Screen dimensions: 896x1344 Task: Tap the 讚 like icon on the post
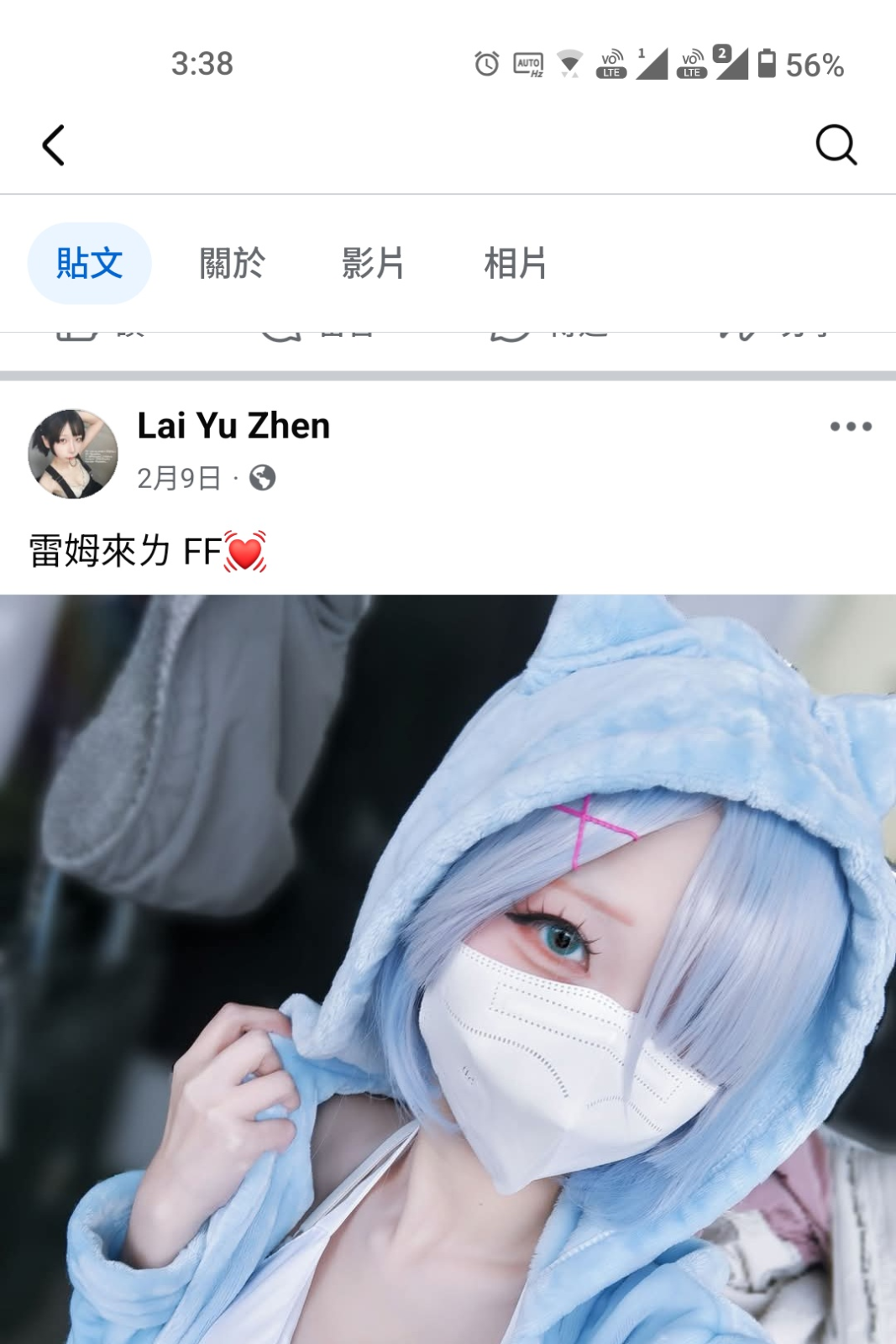coord(92,329)
